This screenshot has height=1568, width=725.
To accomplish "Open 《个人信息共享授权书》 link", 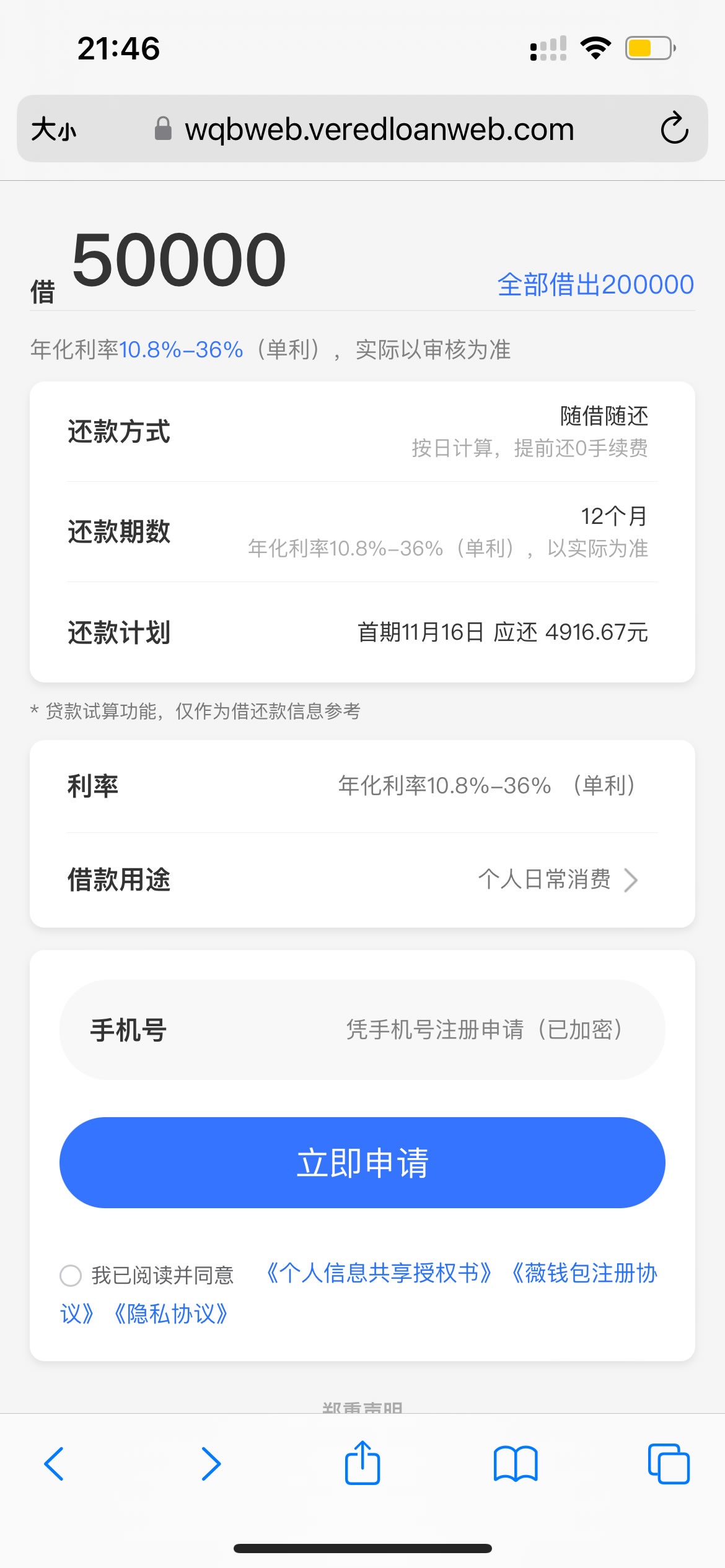I will coord(379,1273).
